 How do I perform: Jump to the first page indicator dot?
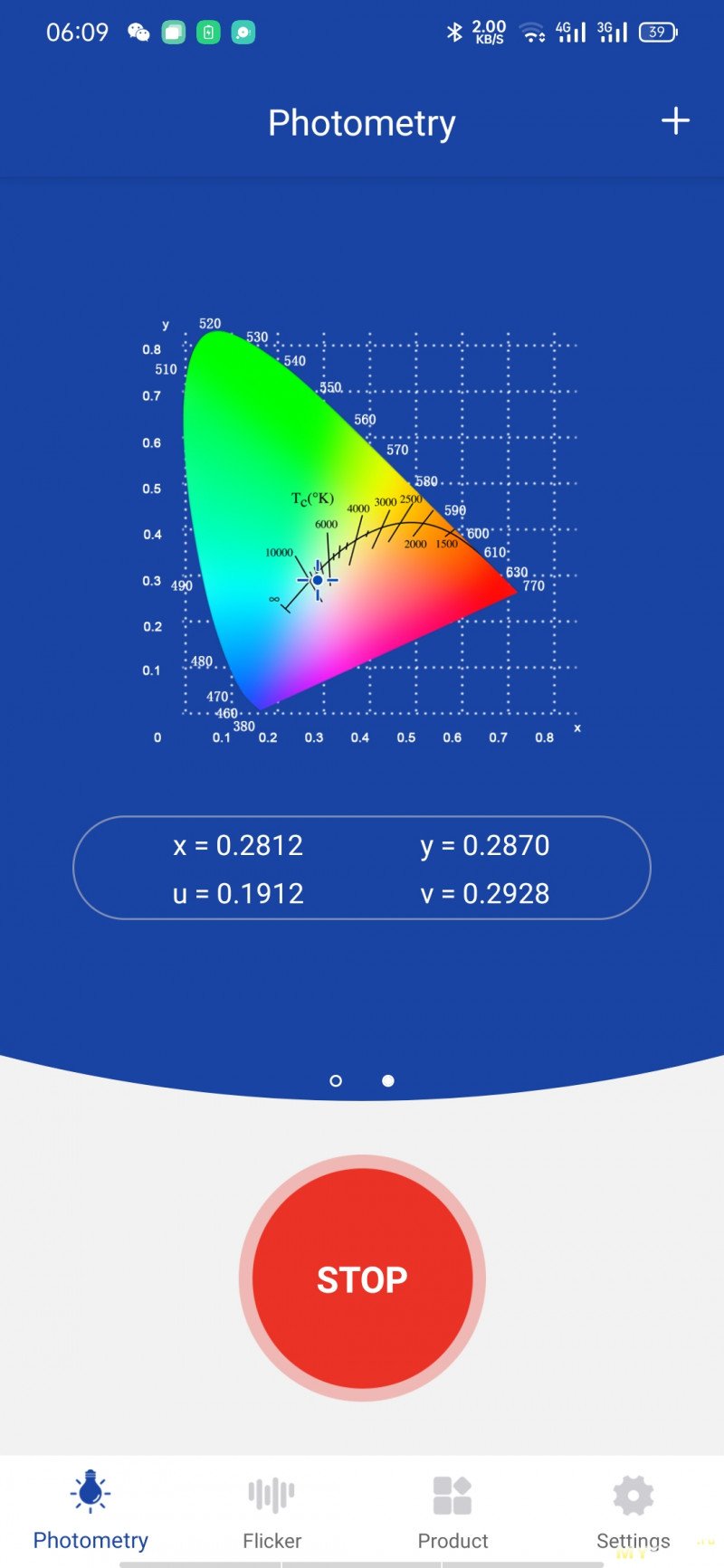click(336, 1080)
